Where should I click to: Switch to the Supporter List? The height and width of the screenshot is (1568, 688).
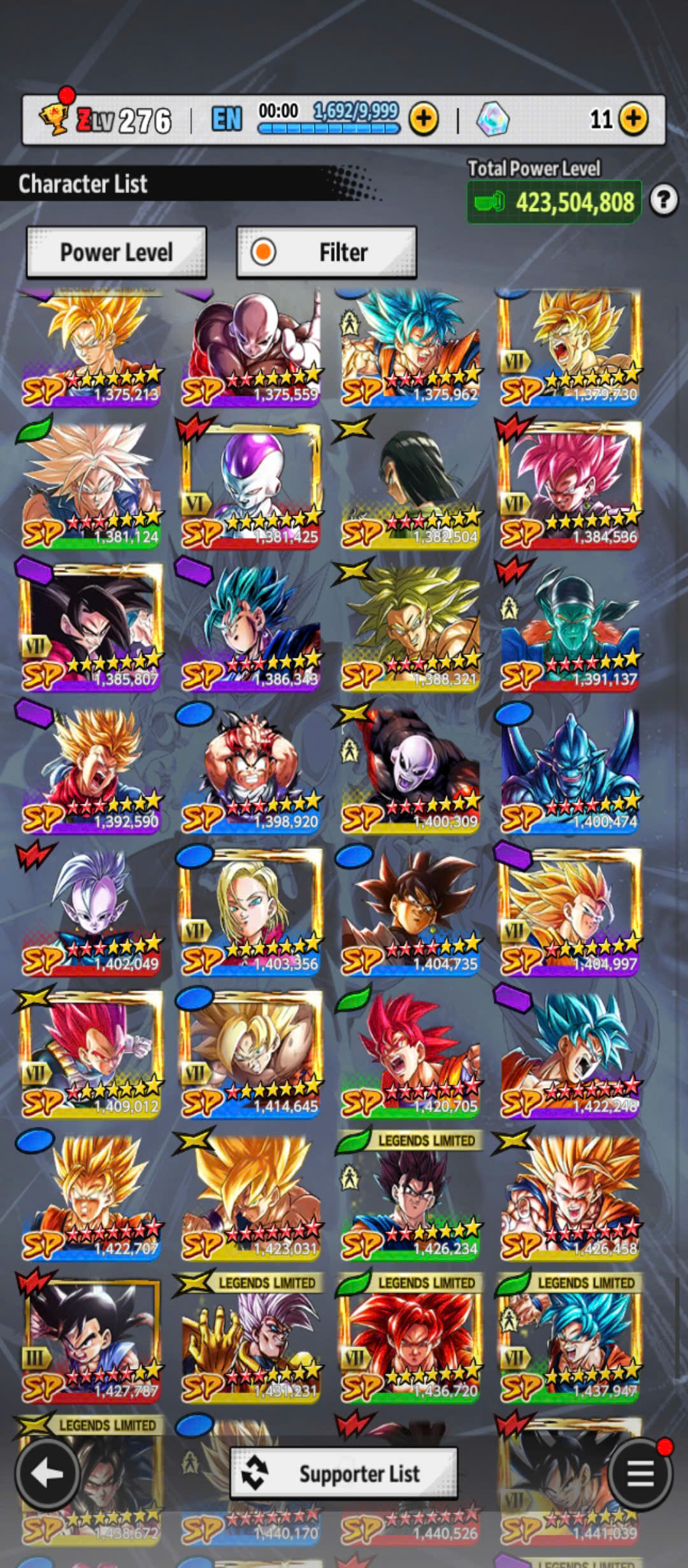tap(343, 1473)
